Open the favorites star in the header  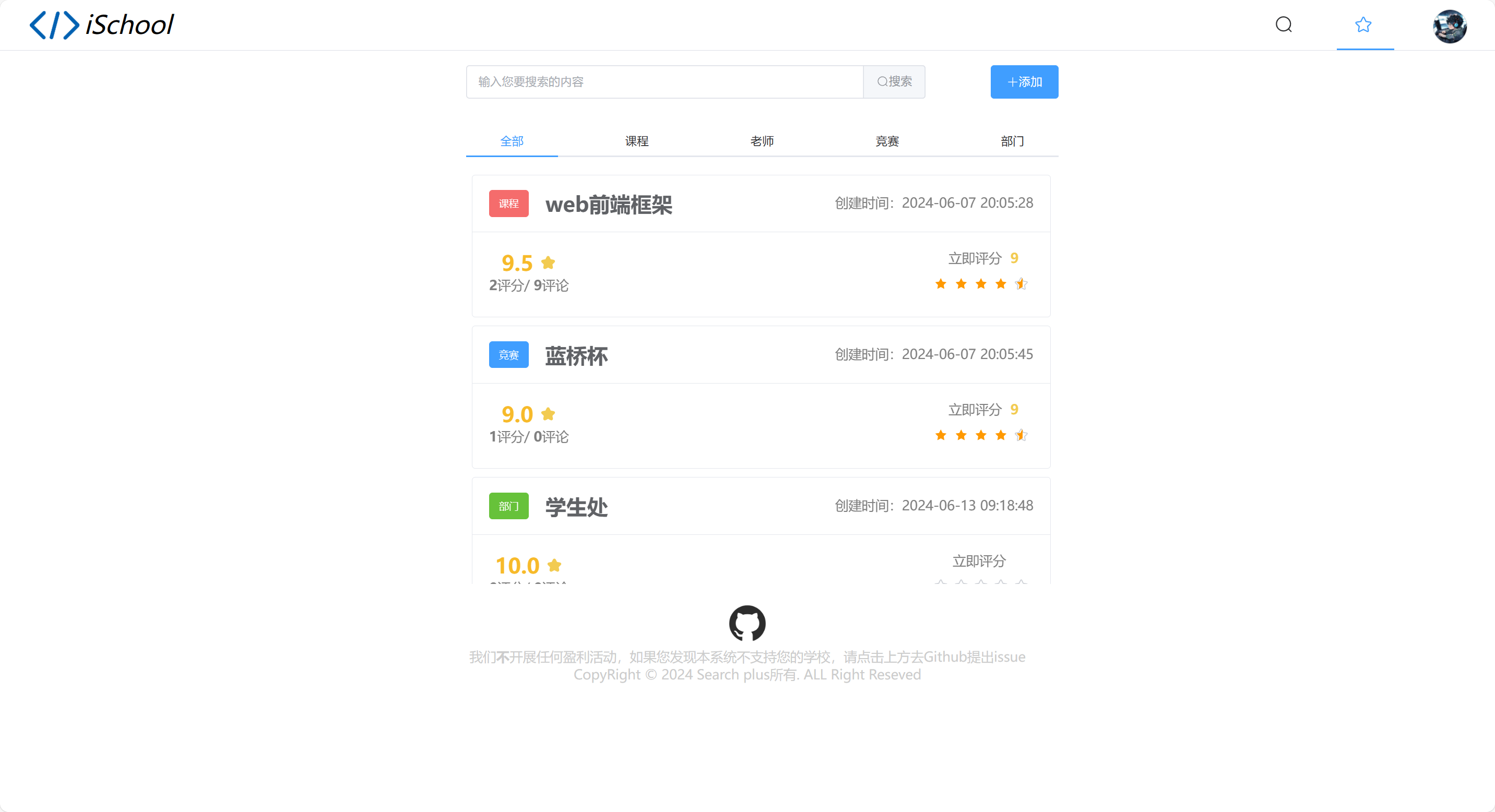1363,25
